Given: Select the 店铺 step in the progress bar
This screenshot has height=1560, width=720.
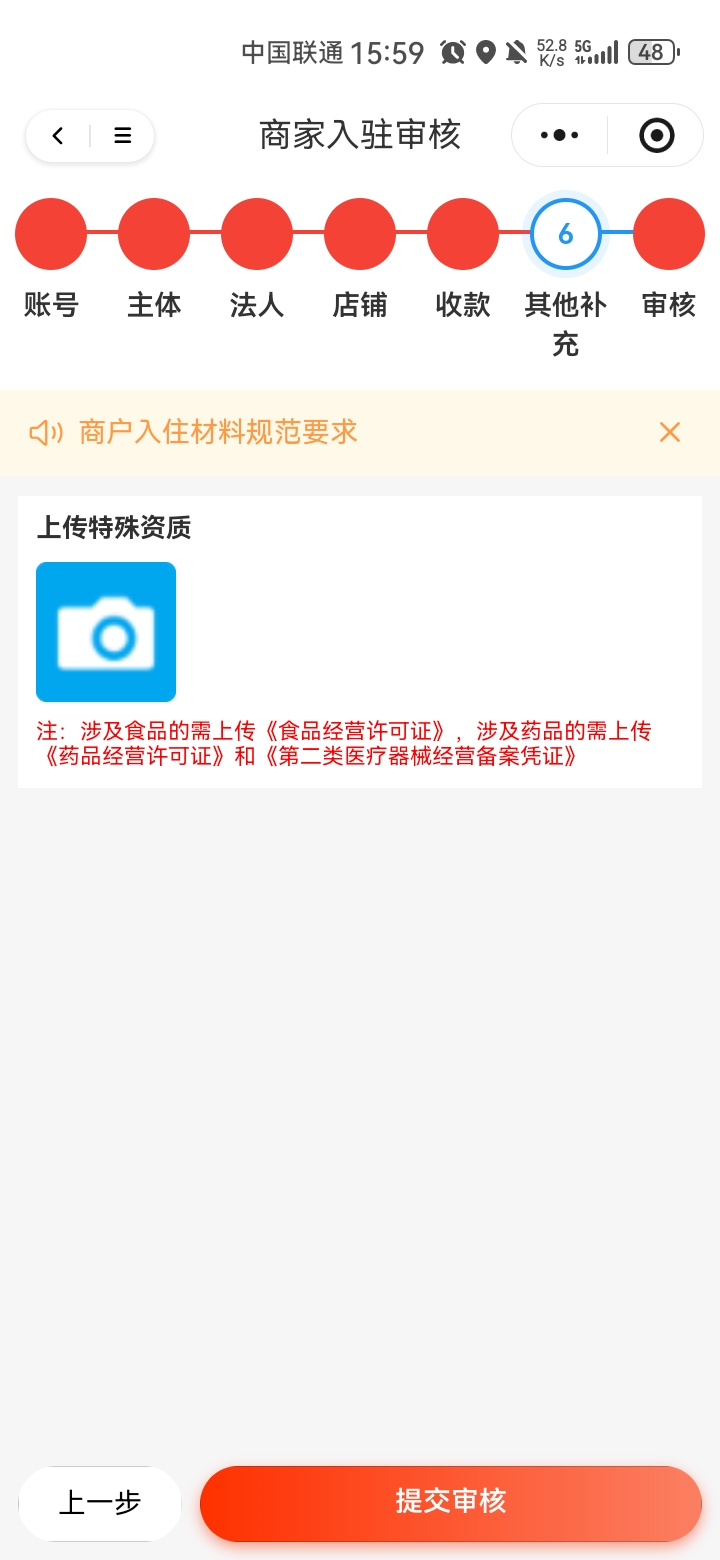Looking at the screenshot, I should click(360, 232).
